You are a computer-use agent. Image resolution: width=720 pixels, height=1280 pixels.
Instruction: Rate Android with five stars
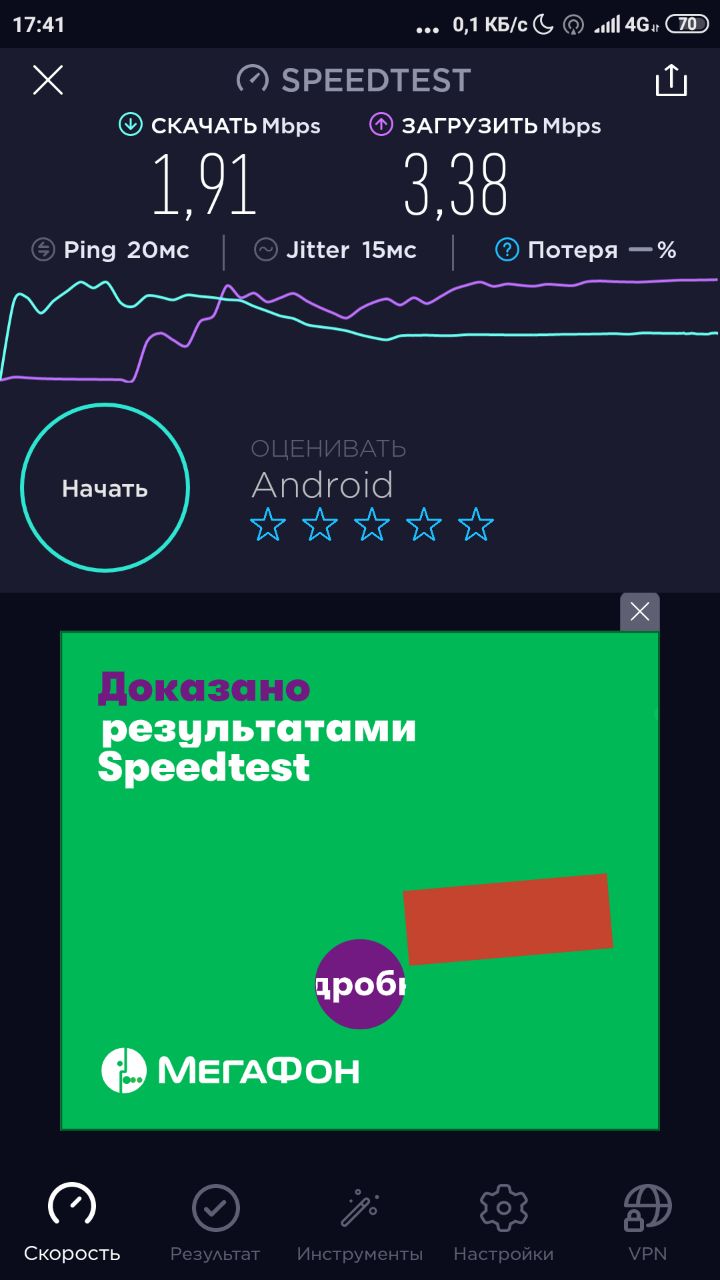[x=476, y=524]
